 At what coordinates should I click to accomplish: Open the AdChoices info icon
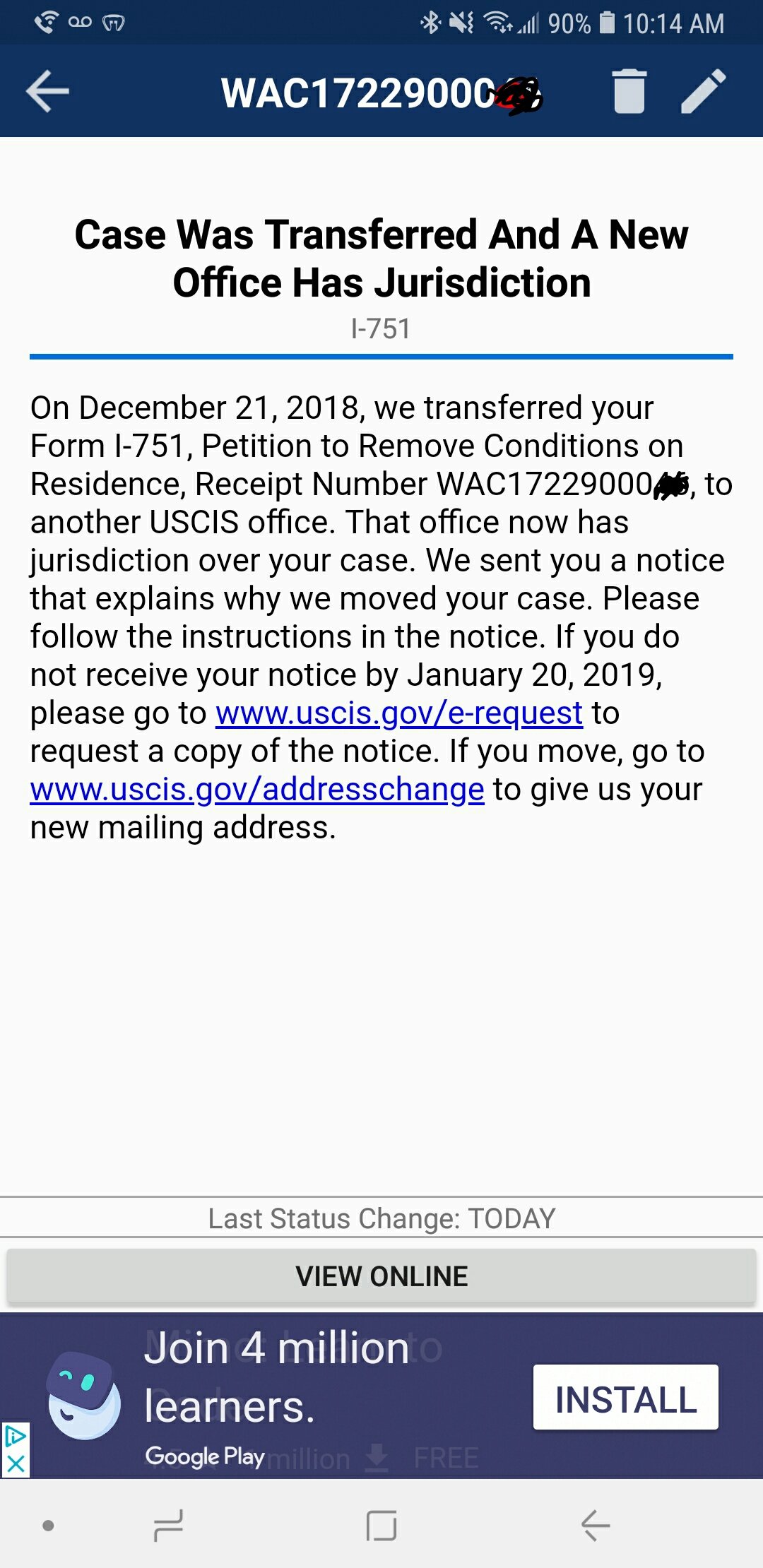click(15, 1436)
